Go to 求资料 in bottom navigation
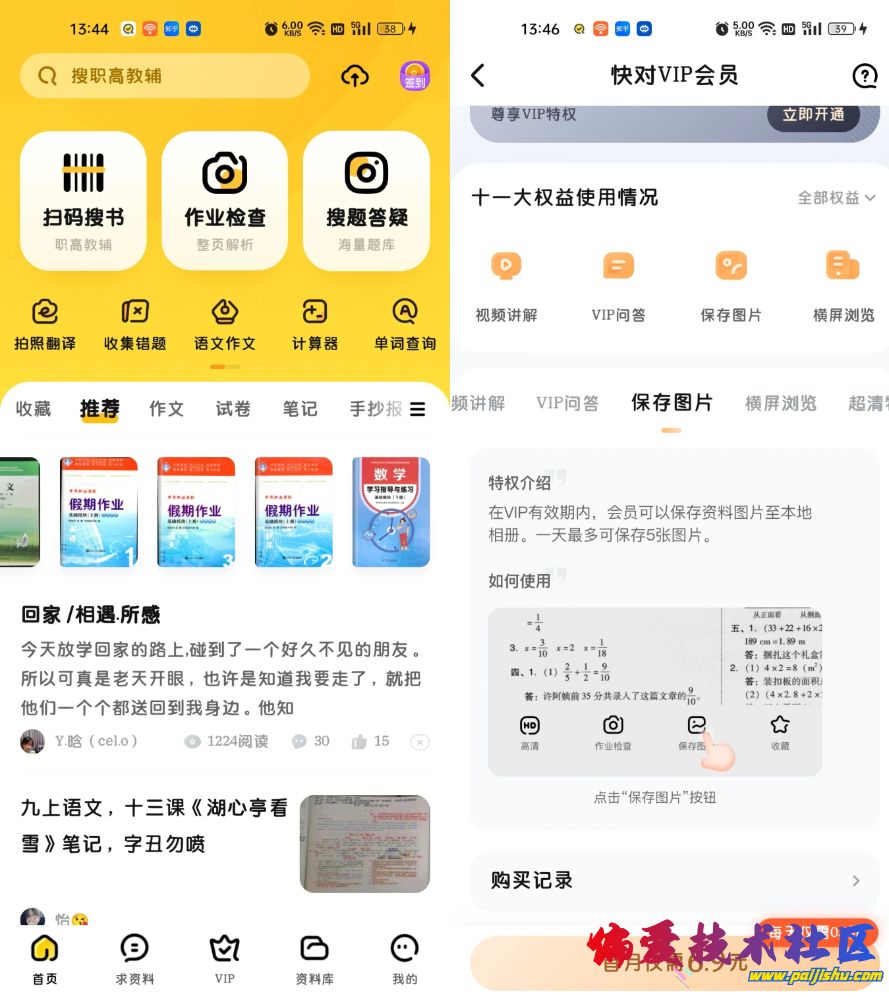Screen dimensions: 889x1000 coord(134,959)
